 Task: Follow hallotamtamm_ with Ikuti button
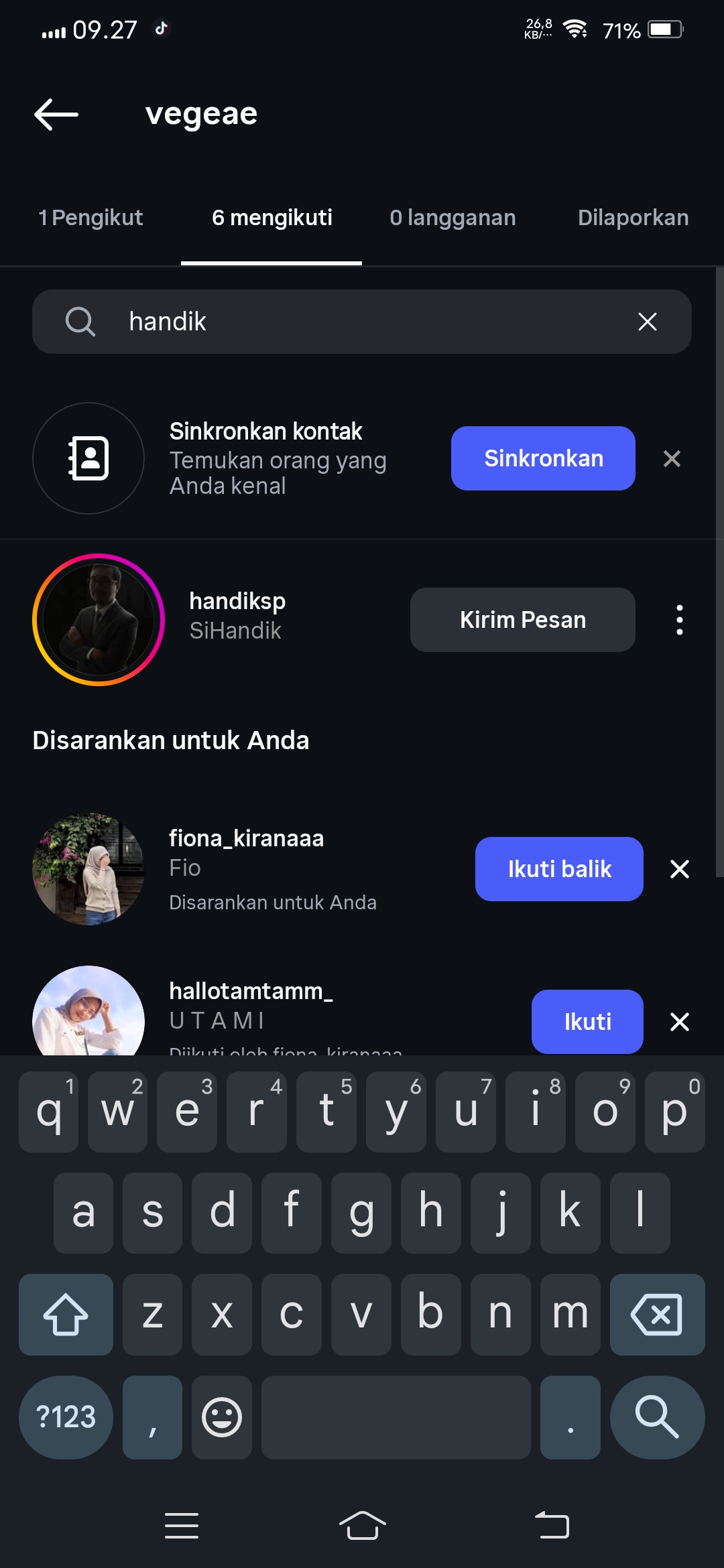coord(587,1022)
